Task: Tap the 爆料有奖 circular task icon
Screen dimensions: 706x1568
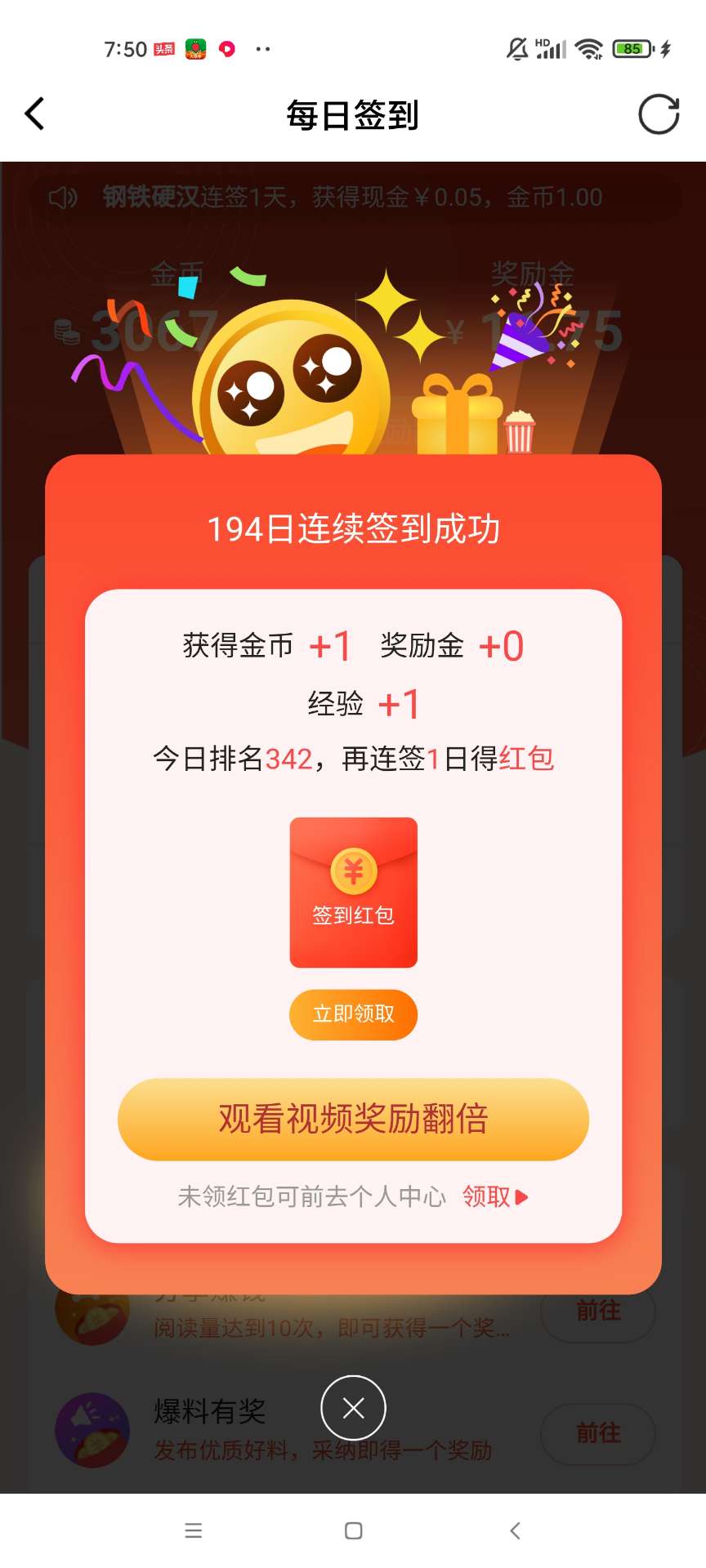Action: [x=92, y=1429]
